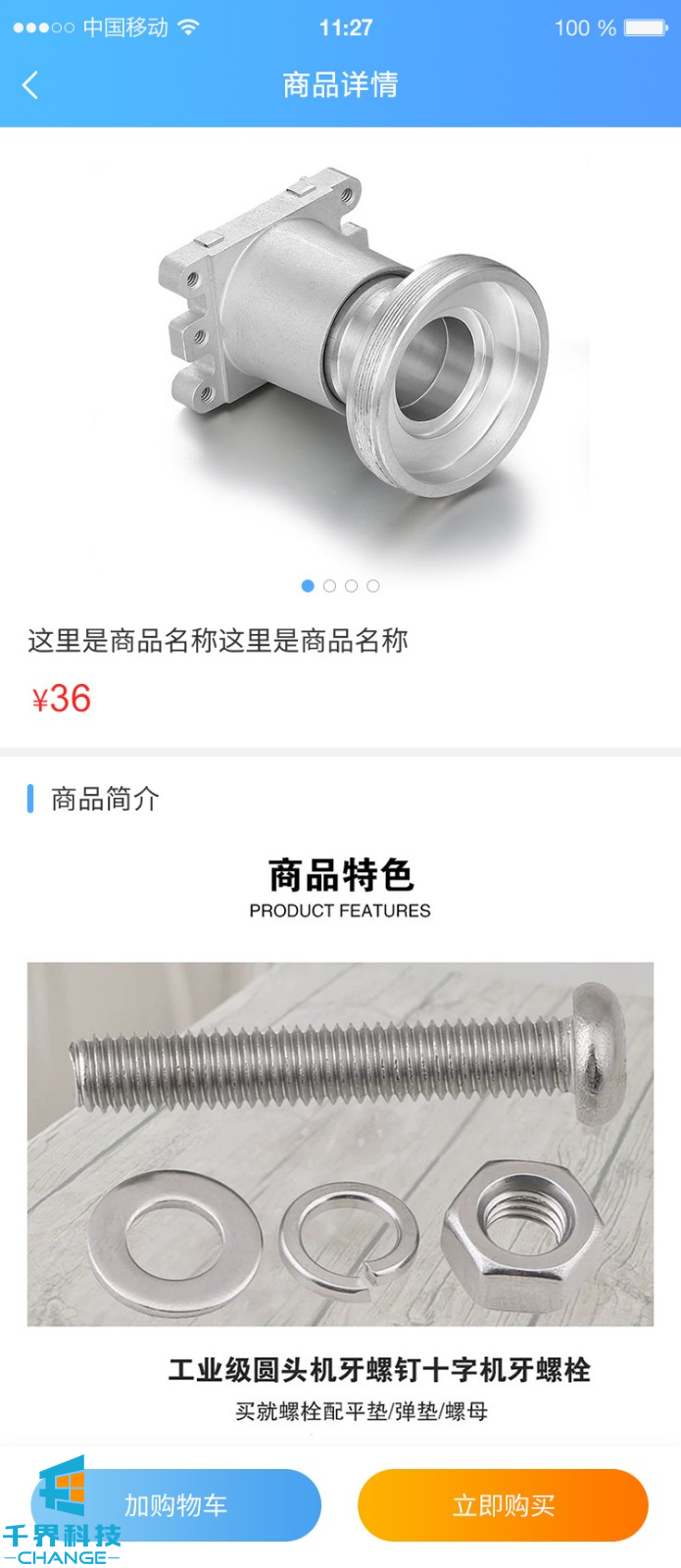Tap 立即购买 to buy now
This screenshot has width=681, height=1568.
pos(503,1504)
